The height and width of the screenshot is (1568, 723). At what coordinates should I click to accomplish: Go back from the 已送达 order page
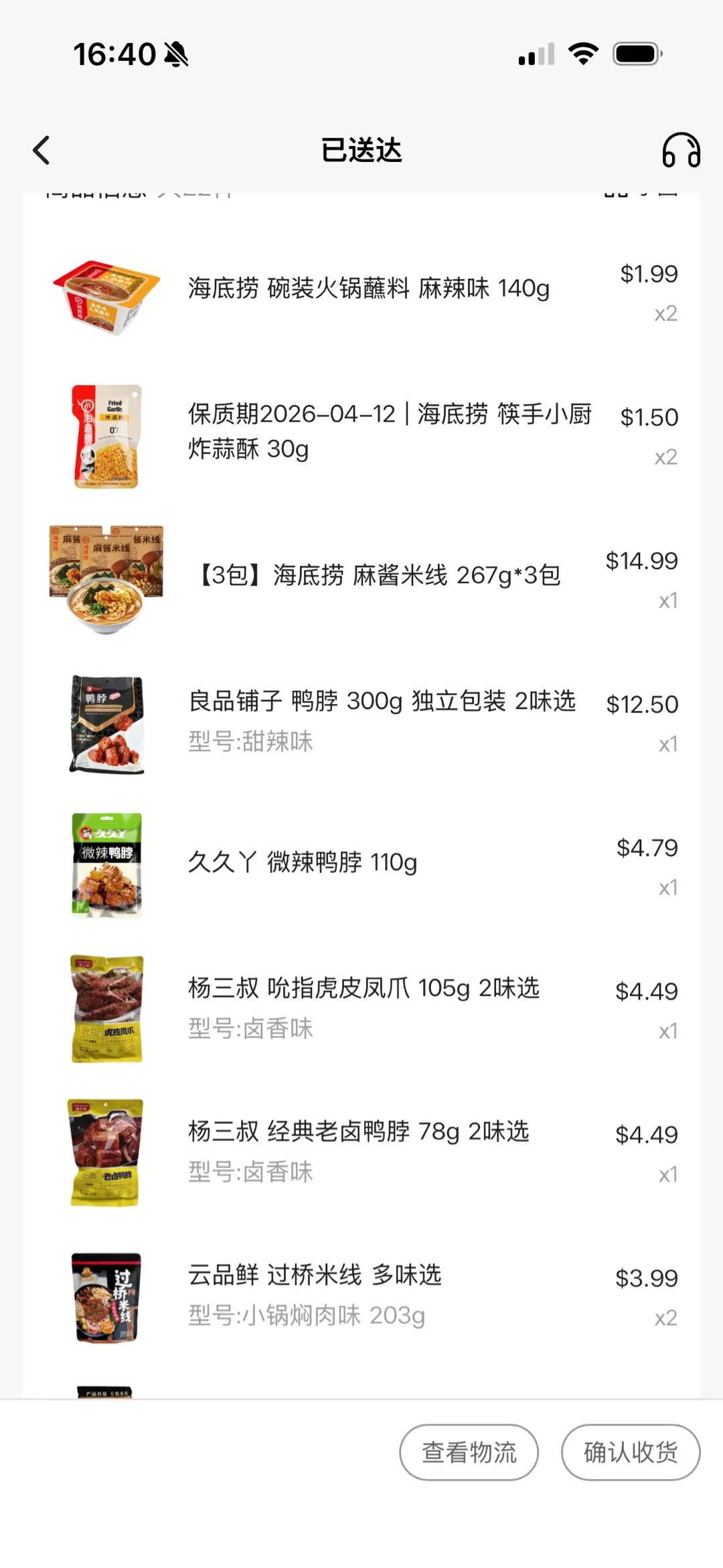click(x=42, y=151)
